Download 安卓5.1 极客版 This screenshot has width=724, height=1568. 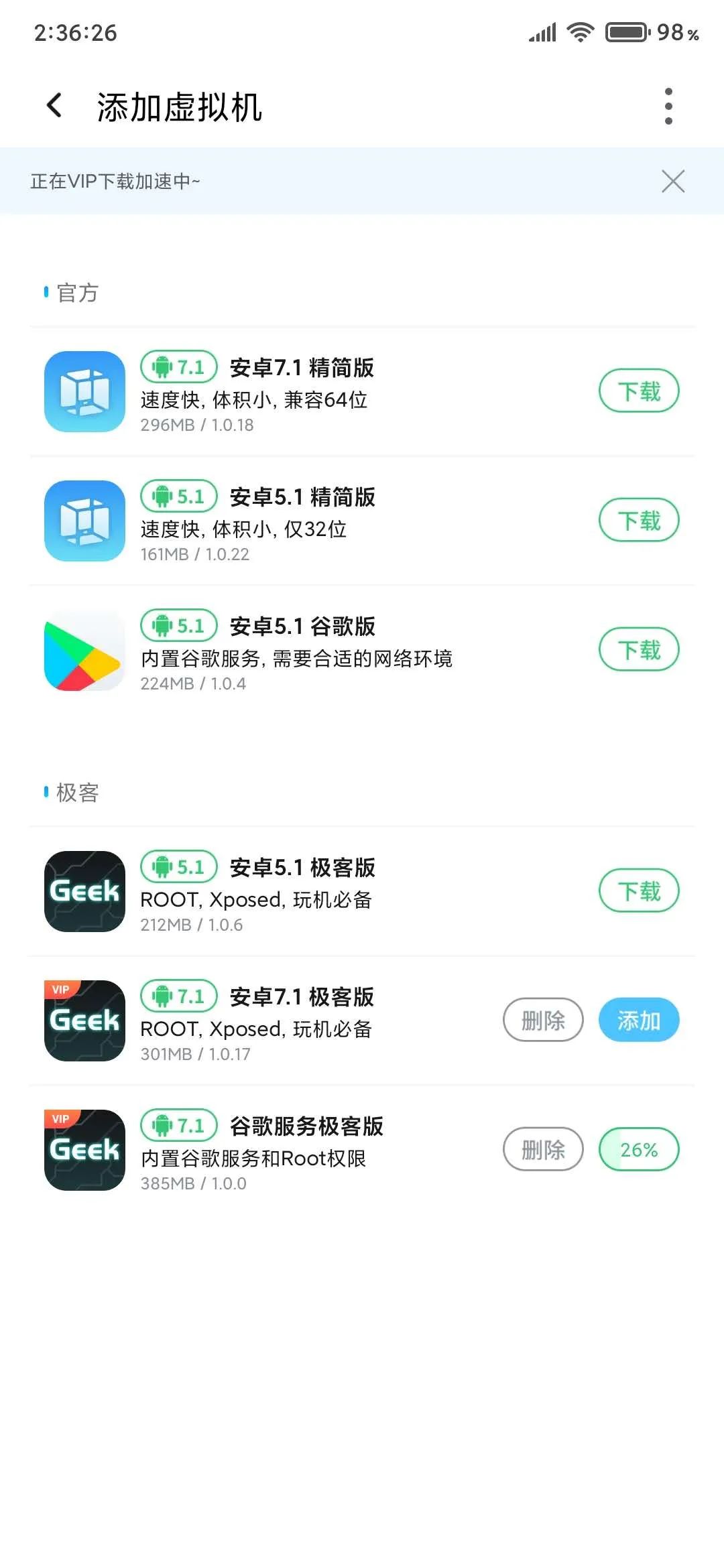click(x=639, y=891)
